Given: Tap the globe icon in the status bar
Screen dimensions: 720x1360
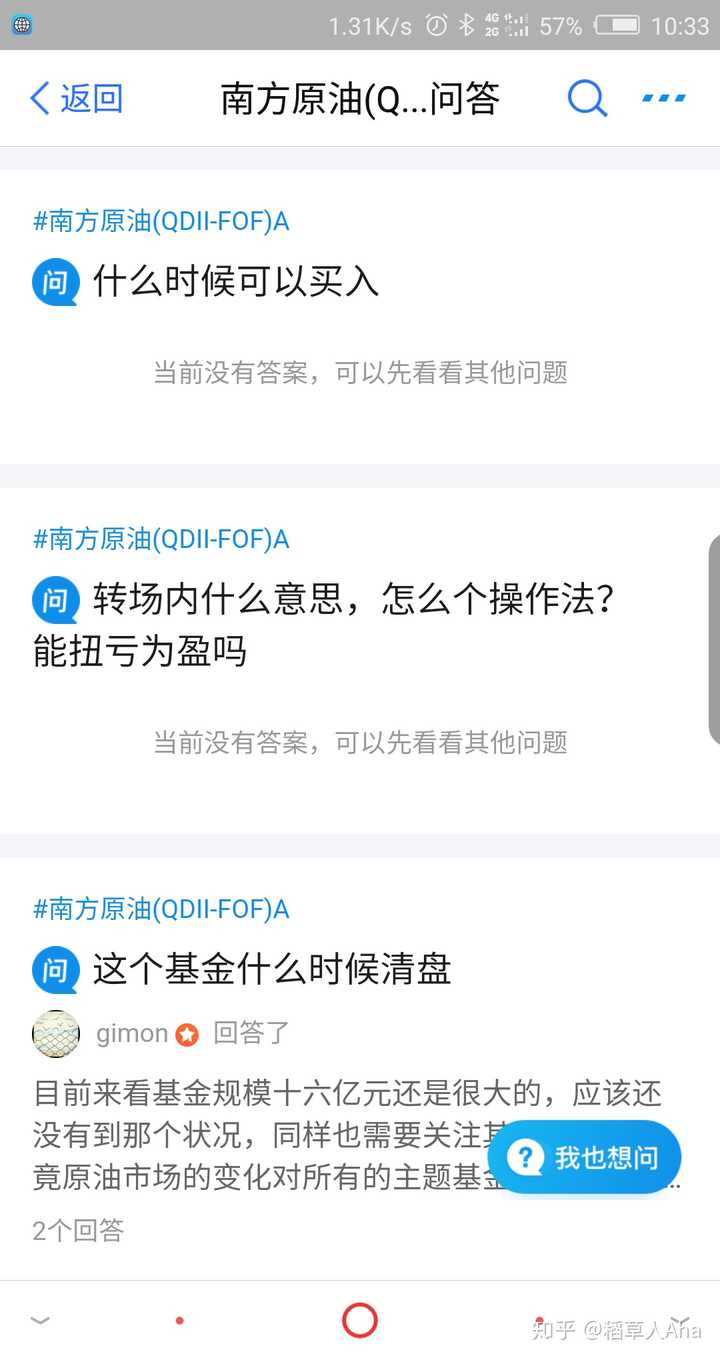Looking at the screenshot, I should 21,25.
